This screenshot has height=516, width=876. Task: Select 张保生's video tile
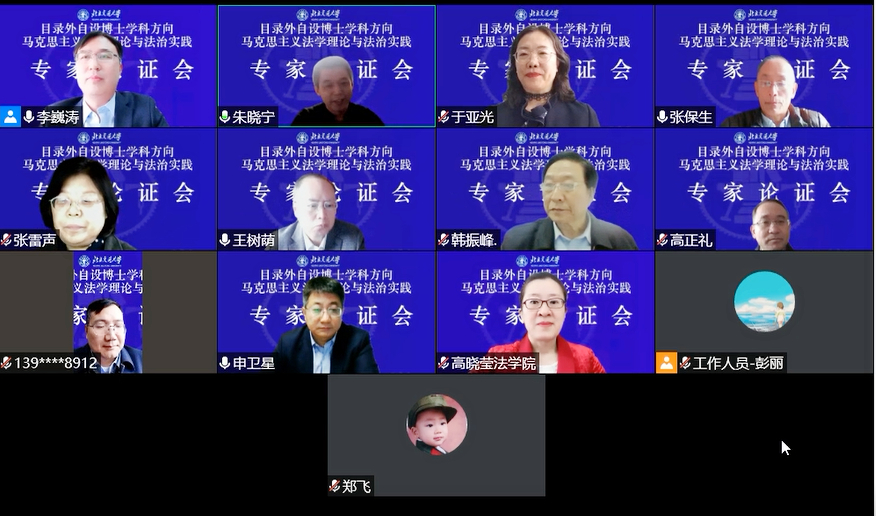pos(764,65)
